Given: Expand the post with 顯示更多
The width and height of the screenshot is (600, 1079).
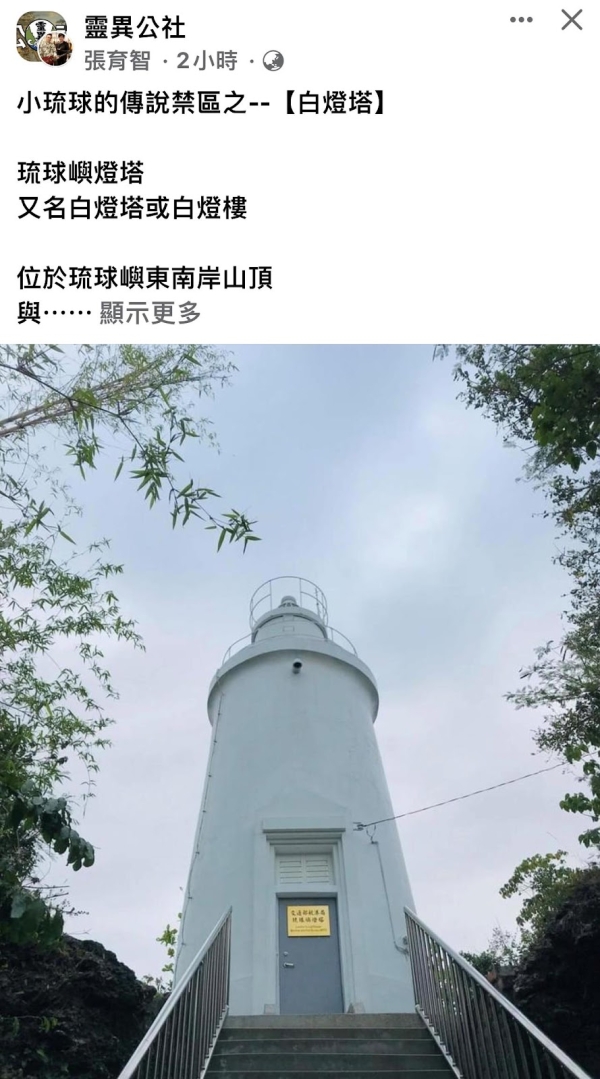Looking at the screenshot, I should pyautogui.click(x=150, y=313).
